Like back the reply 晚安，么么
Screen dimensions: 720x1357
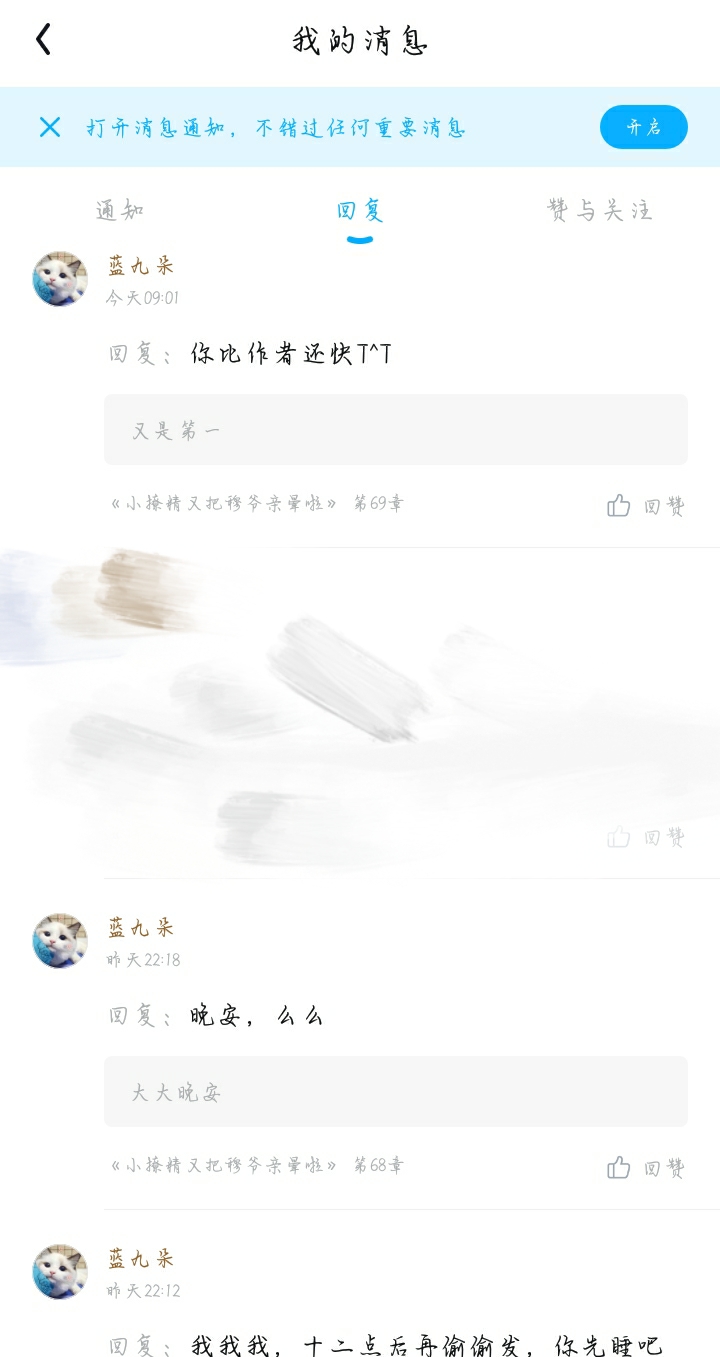[x=646, y=1168]
